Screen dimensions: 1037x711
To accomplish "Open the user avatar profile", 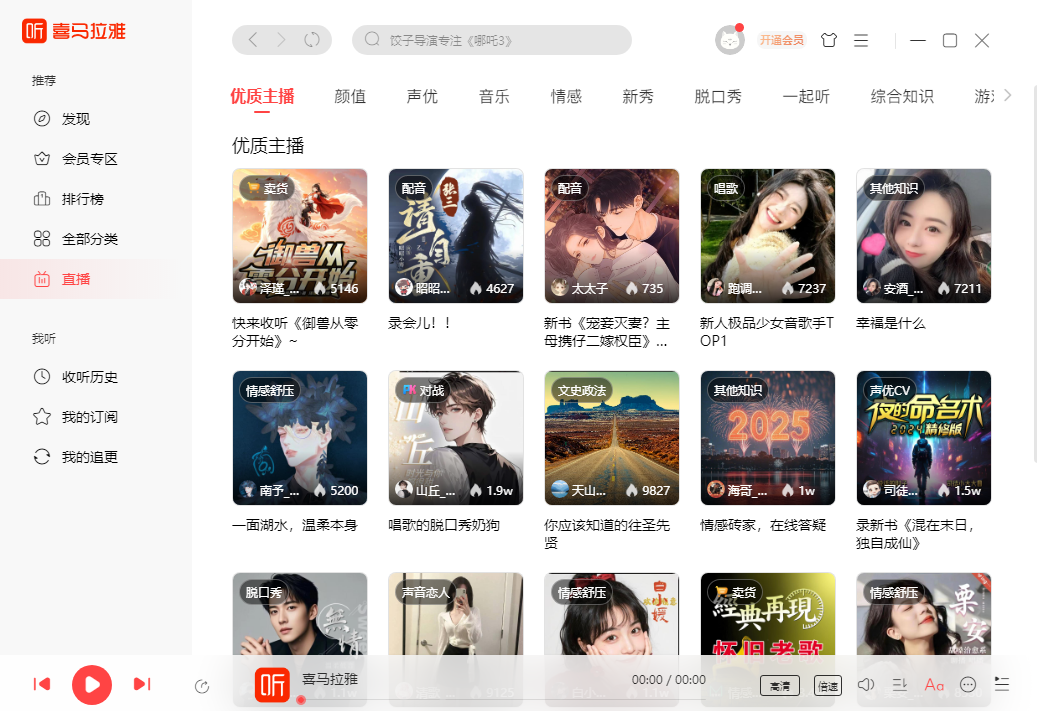I will click(730, 40).
